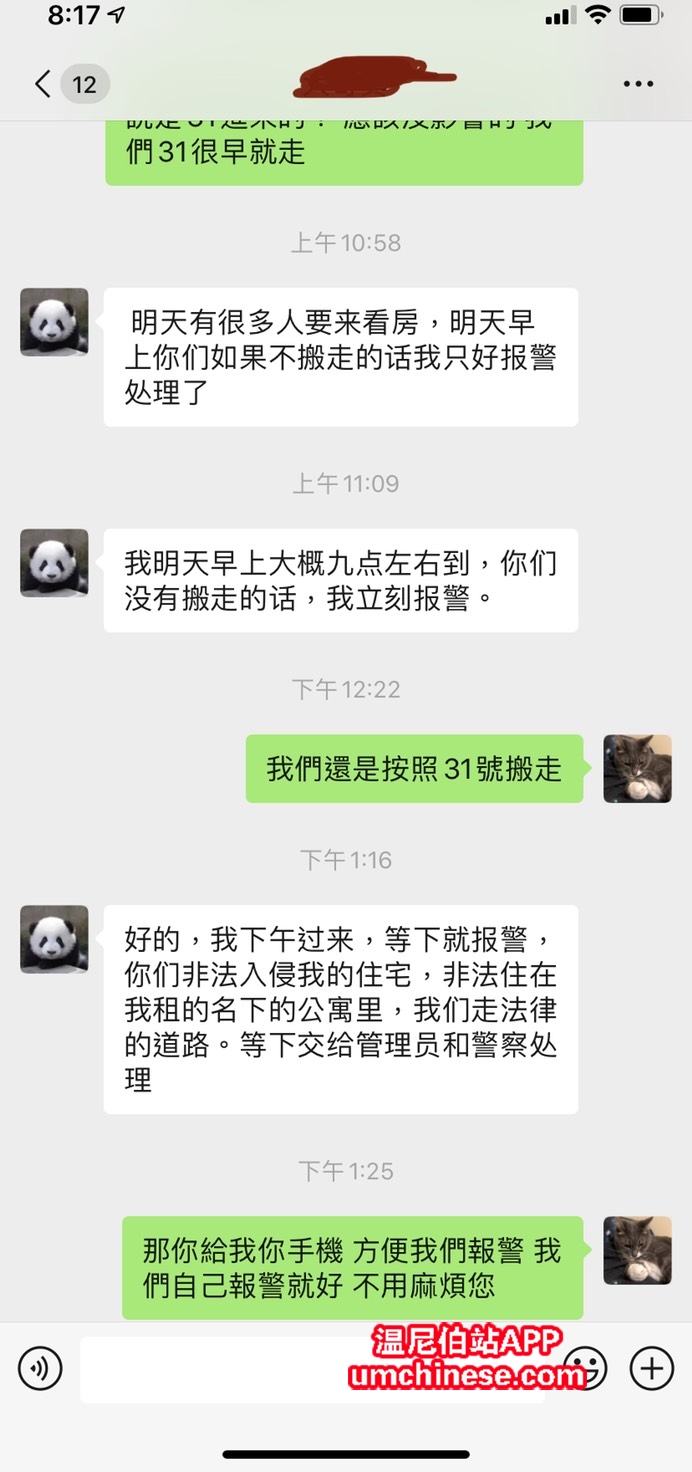Go back to the chat list
This screenshot has width=692, height=1472.
pyautogui.click(x=42, y=84)
